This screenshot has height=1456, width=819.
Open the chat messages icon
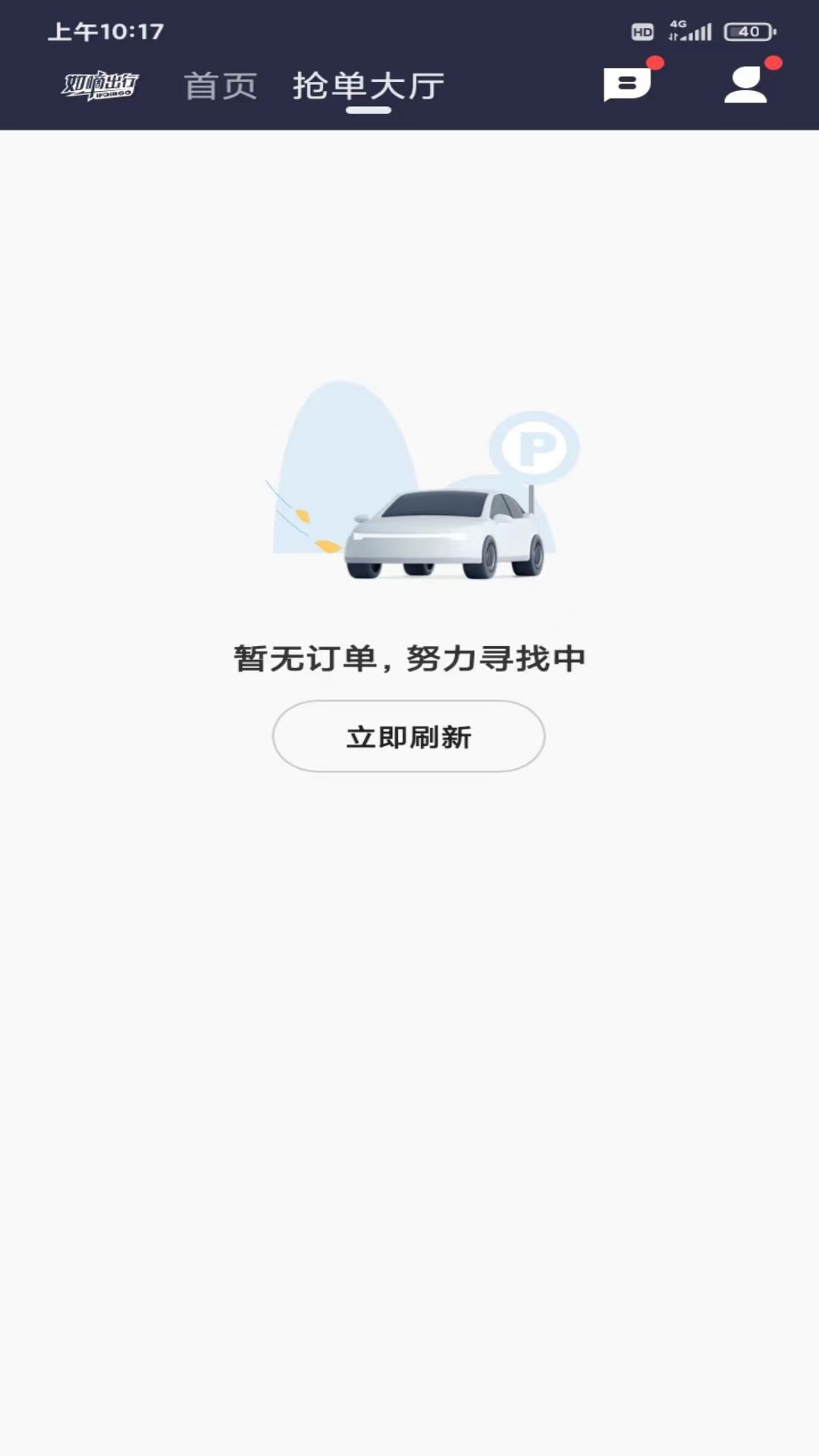(628, 86)
